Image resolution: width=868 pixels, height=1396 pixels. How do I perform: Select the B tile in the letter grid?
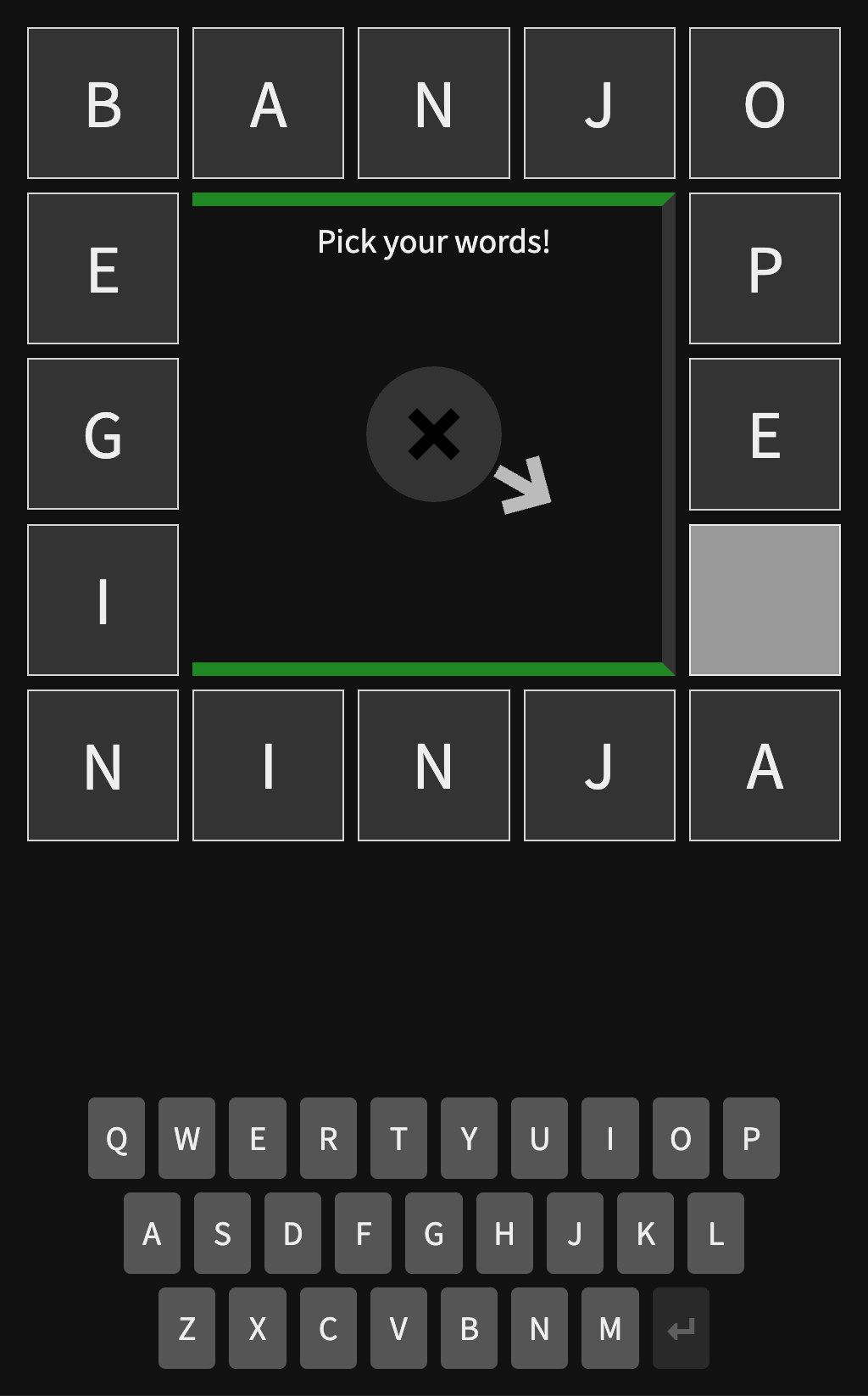point(103,103)
